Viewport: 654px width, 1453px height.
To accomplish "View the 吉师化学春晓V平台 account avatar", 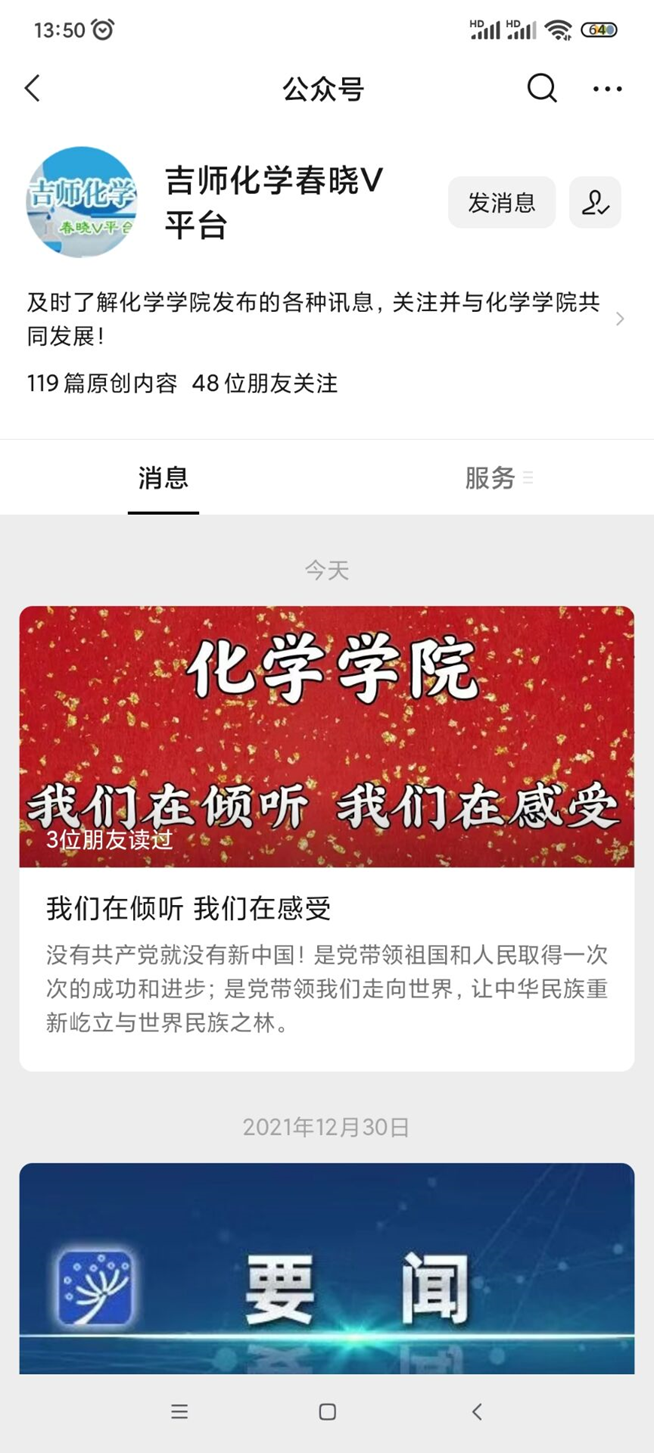I will (82, 203).
